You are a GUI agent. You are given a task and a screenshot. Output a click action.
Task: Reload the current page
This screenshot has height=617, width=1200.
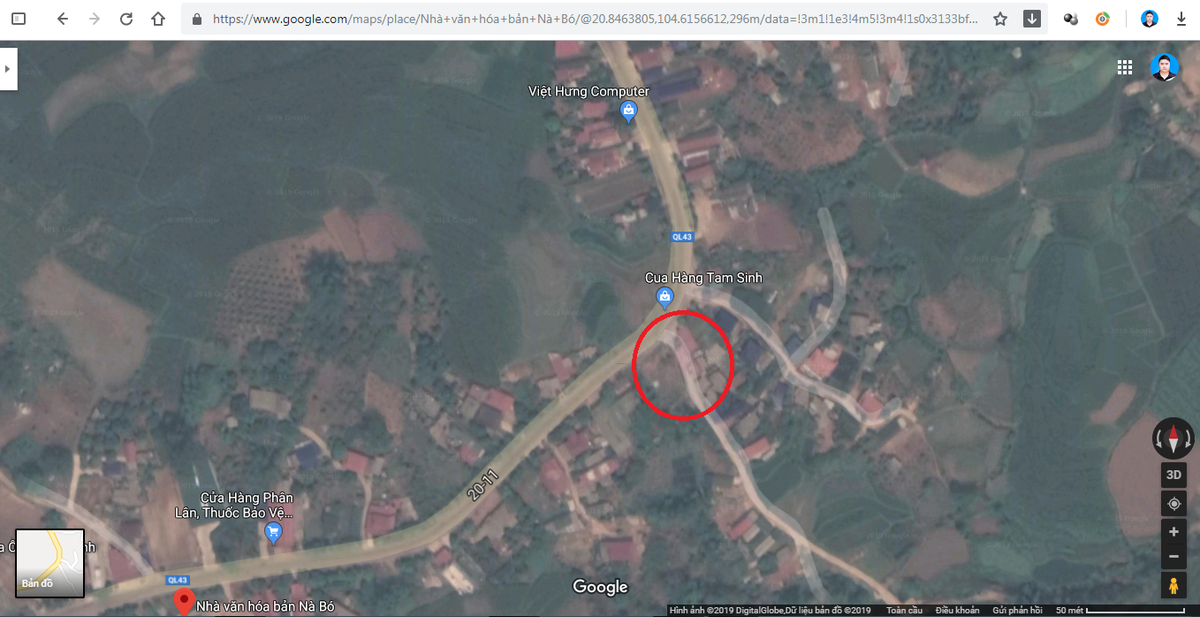click(x=126, y=19)
